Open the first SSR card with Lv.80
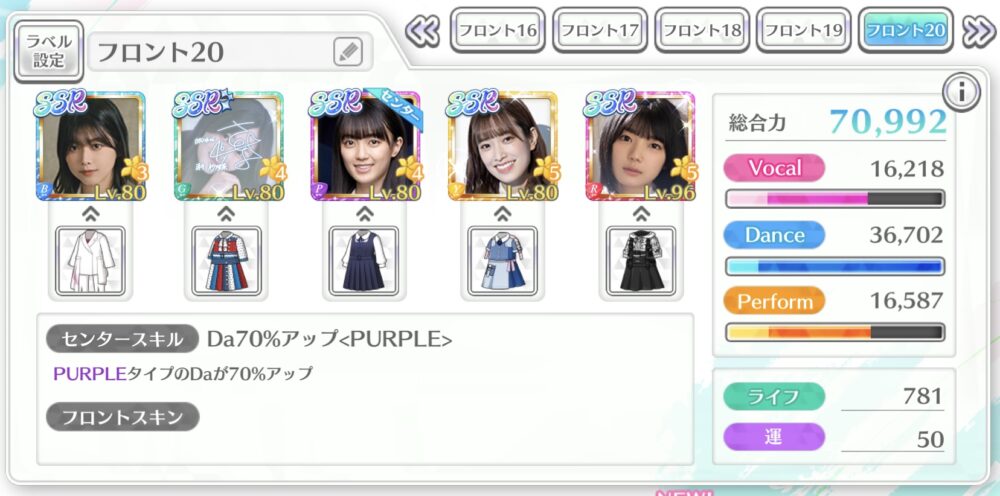 tap(91, 147)
